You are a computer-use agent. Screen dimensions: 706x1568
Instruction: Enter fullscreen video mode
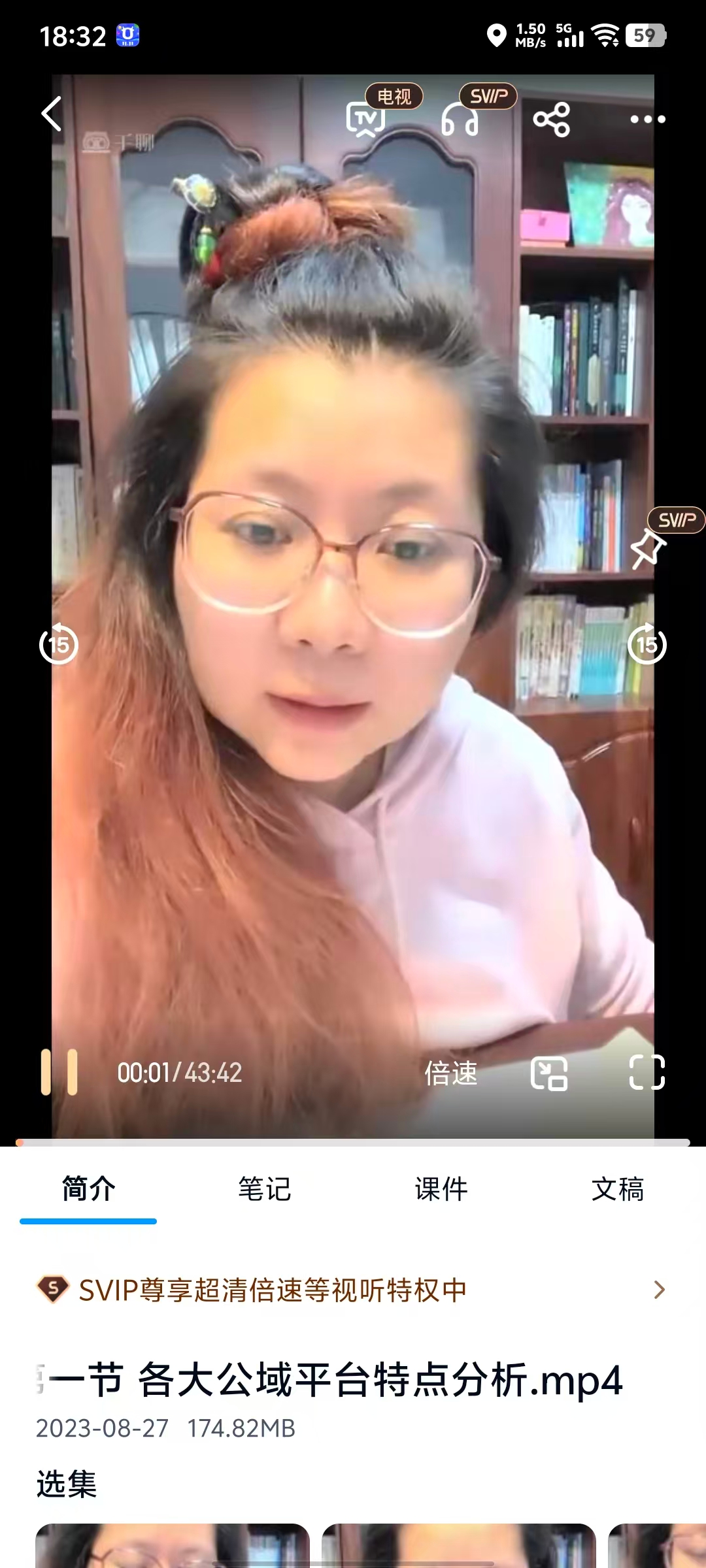(x=647, y=1073)
